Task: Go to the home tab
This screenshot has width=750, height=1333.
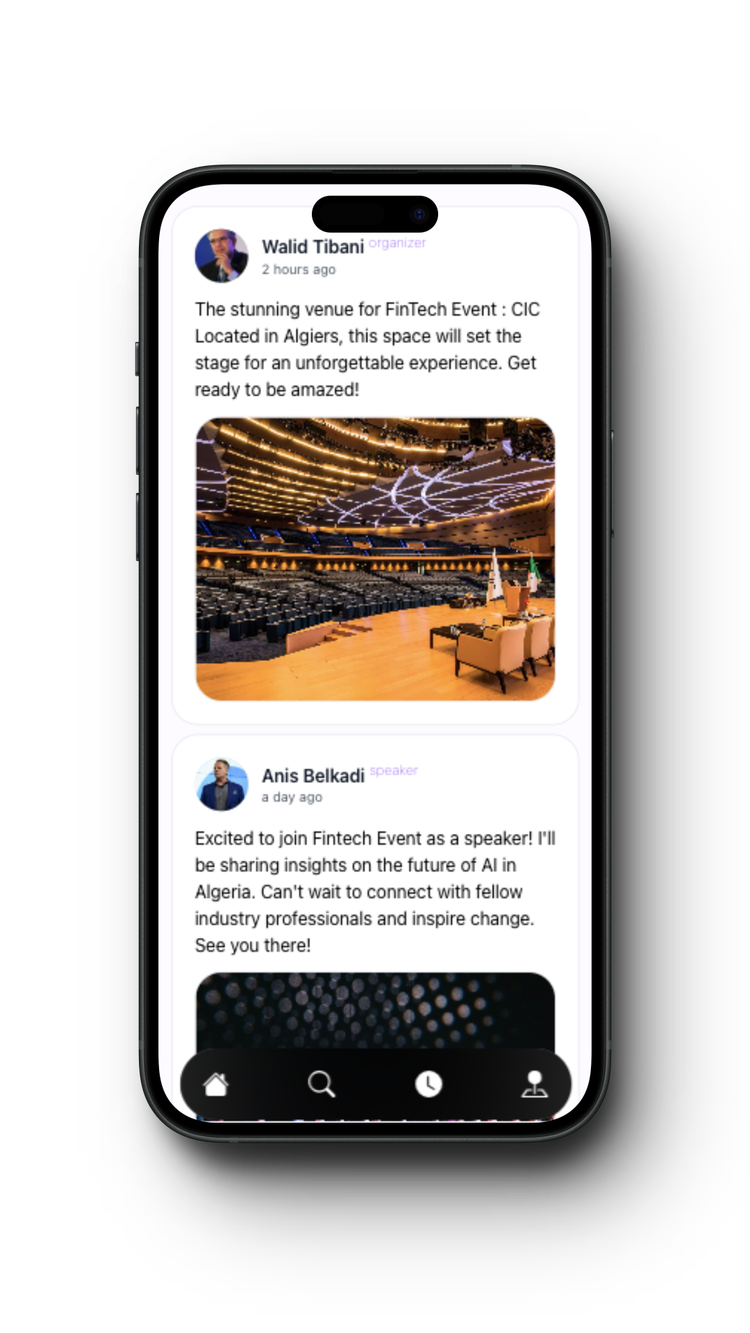Action: (216, 1085)
